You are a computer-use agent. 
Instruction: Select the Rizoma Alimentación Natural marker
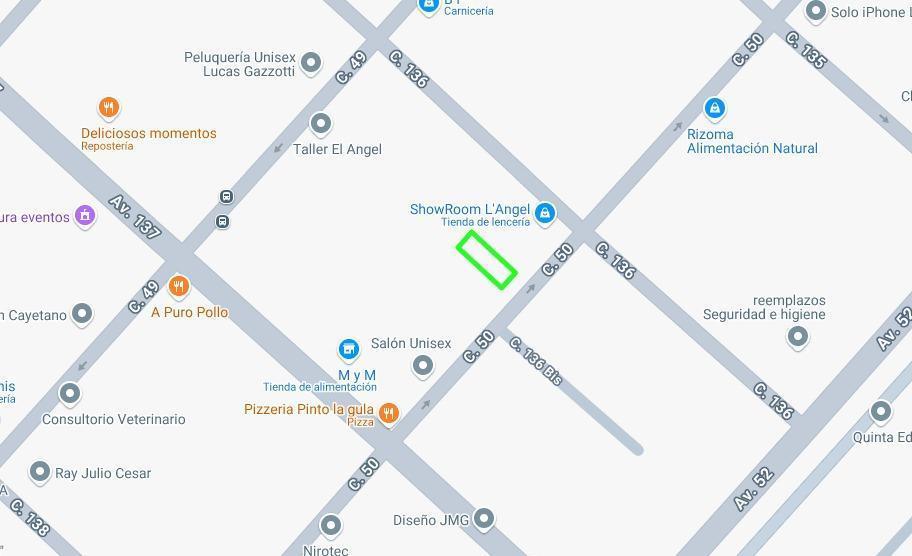coord(714,108)
